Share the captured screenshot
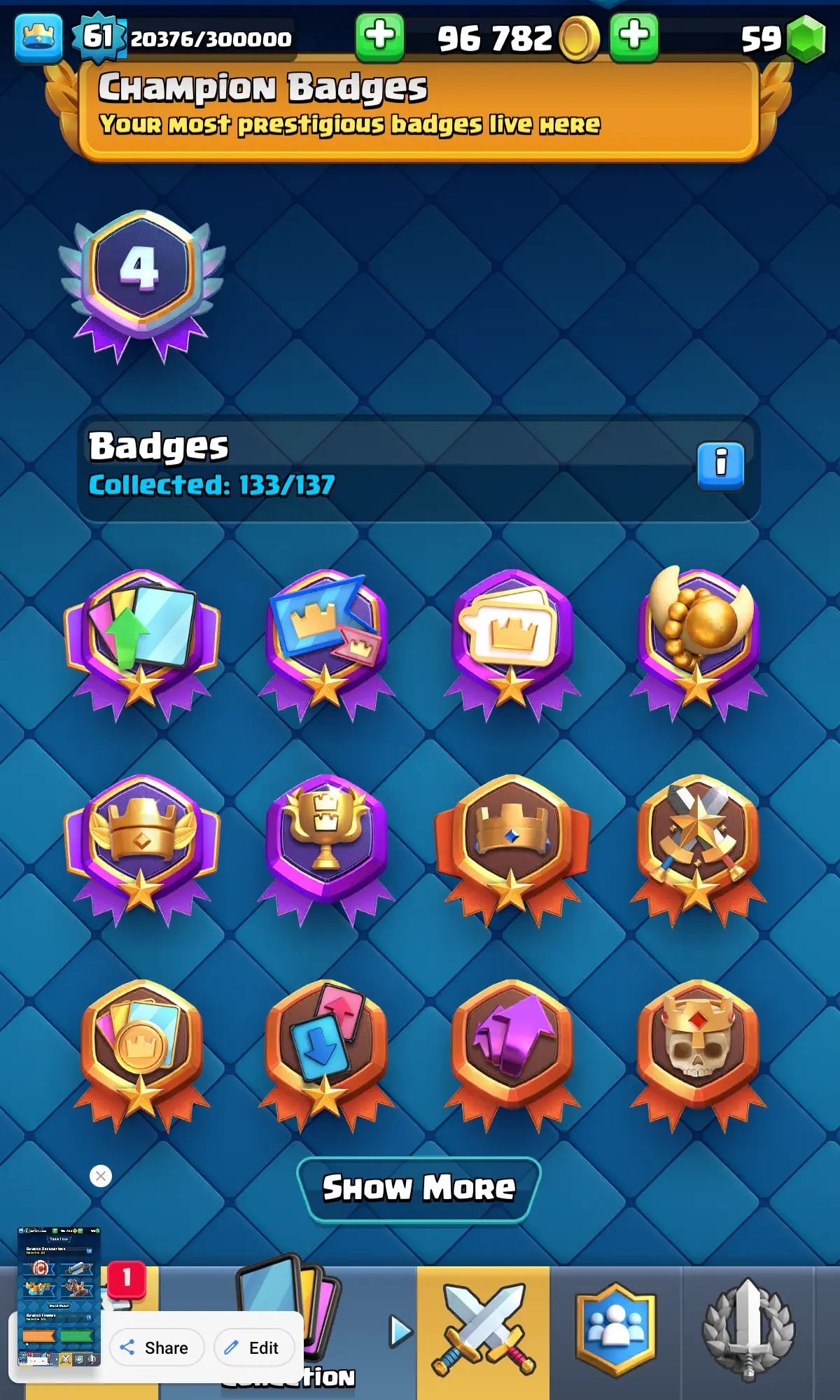Screen dimensions: 840x1400 156,1347
